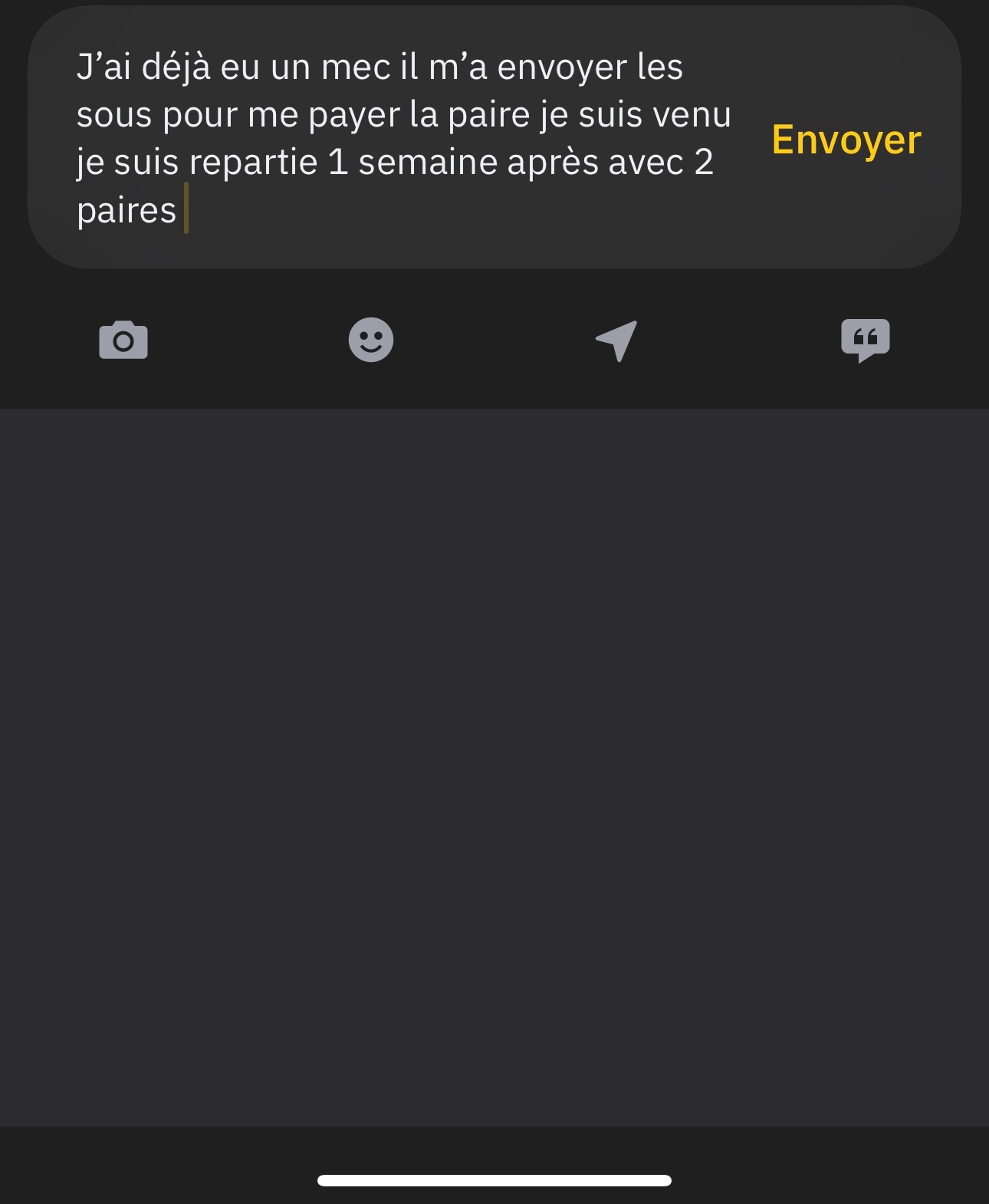Tap Envoyer to send the message

[846, 140]
